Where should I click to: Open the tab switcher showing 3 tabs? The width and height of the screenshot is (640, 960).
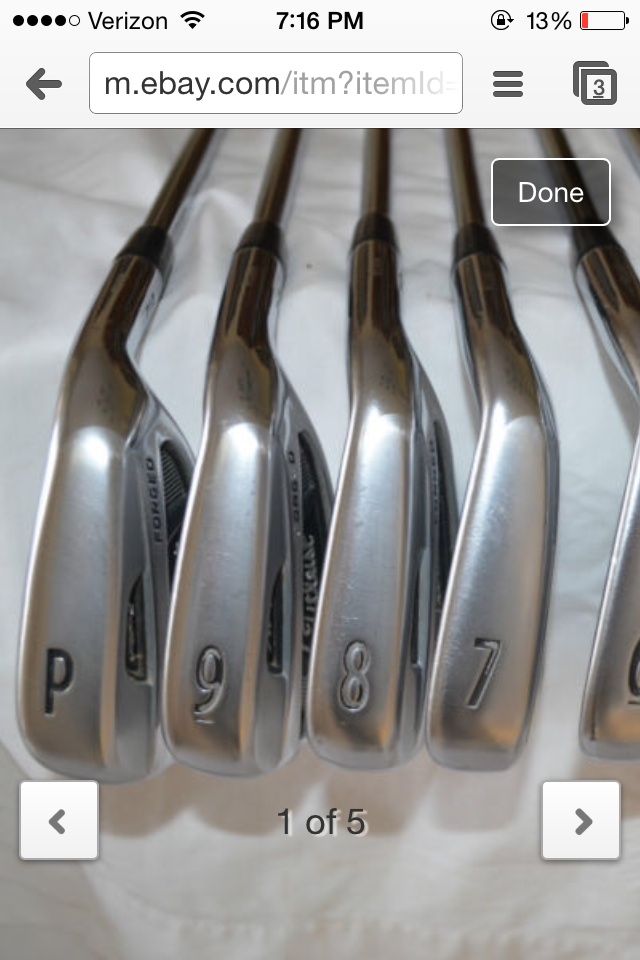(595, 84)
